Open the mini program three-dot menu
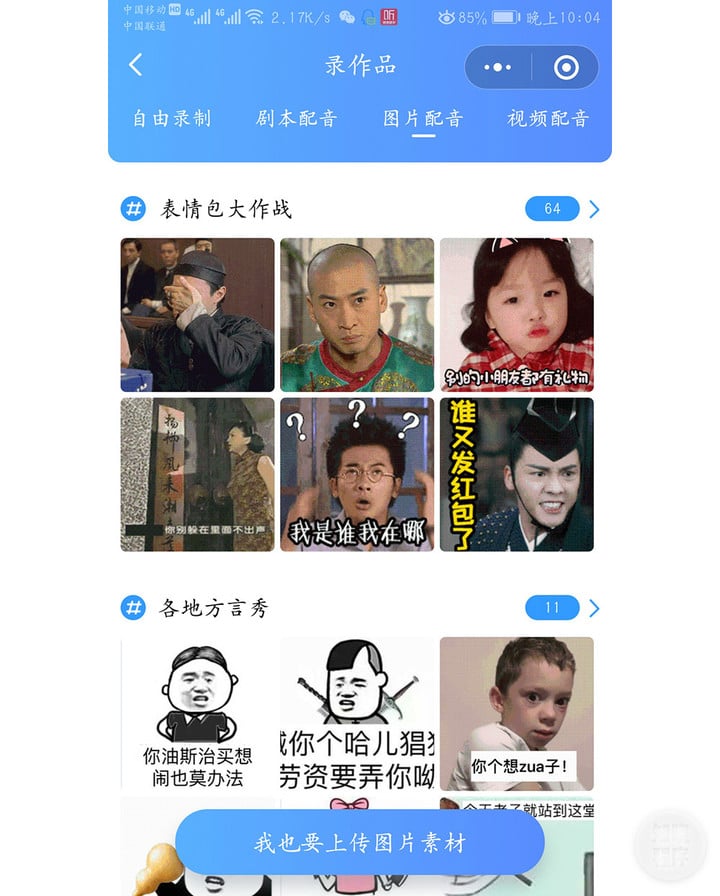 coord(497,67)
